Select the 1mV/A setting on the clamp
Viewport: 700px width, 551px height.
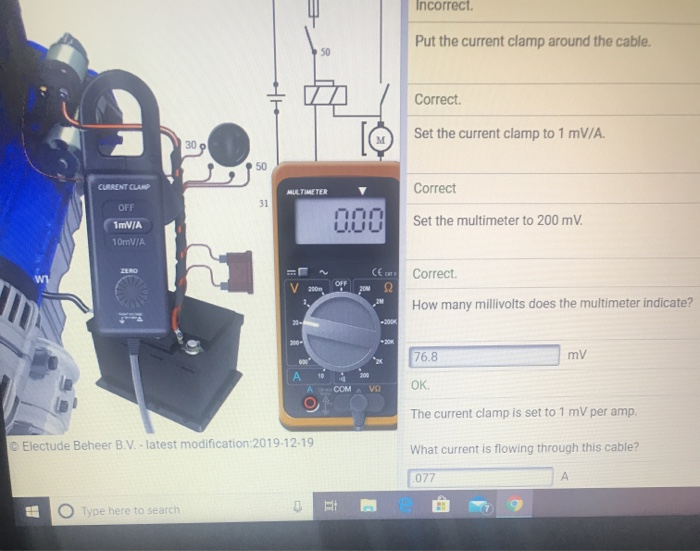[127, 225]
